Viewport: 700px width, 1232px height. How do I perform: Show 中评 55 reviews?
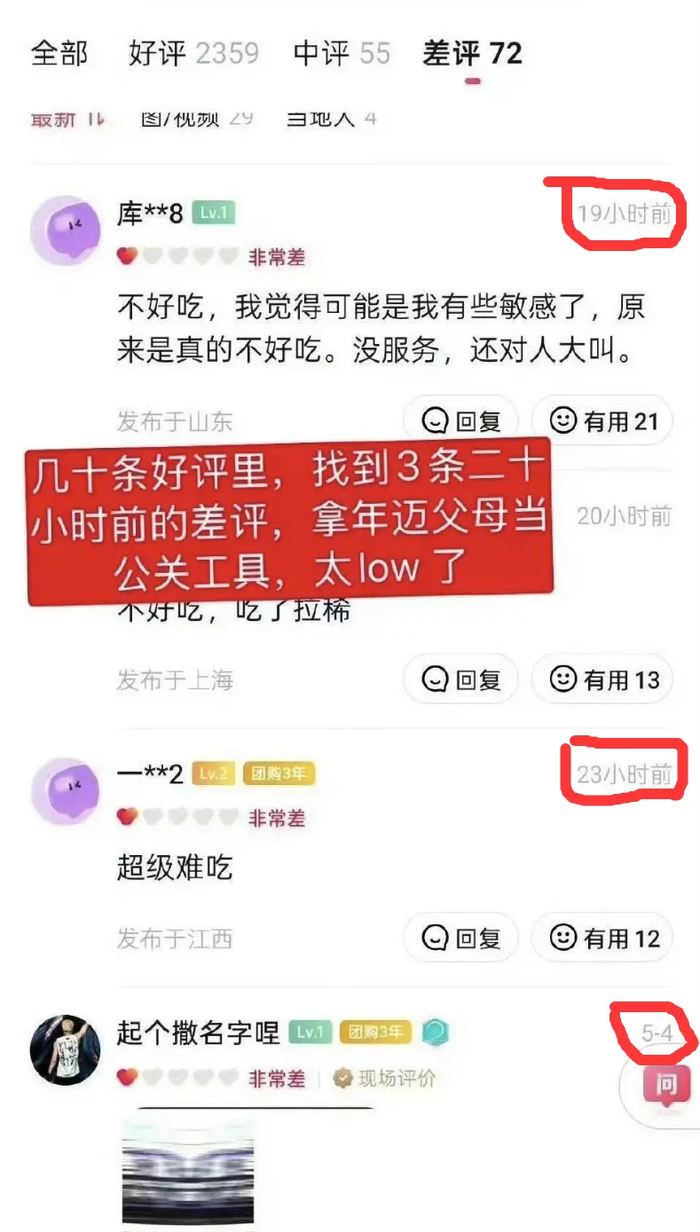click(x=342, y=53)
